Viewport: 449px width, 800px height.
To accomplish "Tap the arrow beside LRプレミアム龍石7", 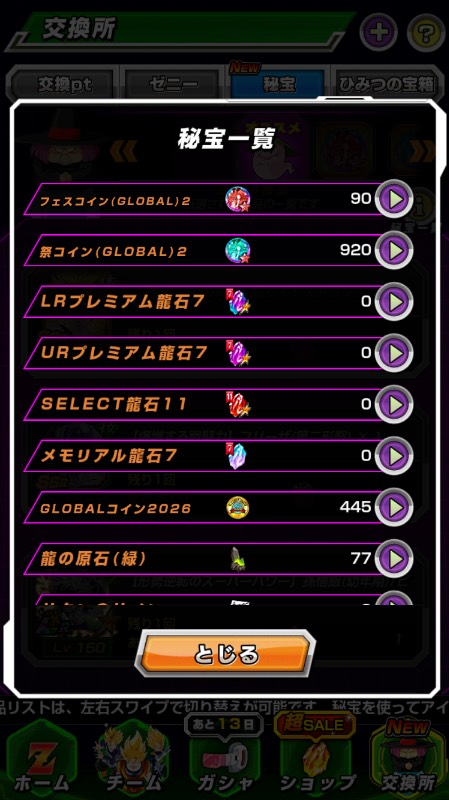I will [394, 302].
